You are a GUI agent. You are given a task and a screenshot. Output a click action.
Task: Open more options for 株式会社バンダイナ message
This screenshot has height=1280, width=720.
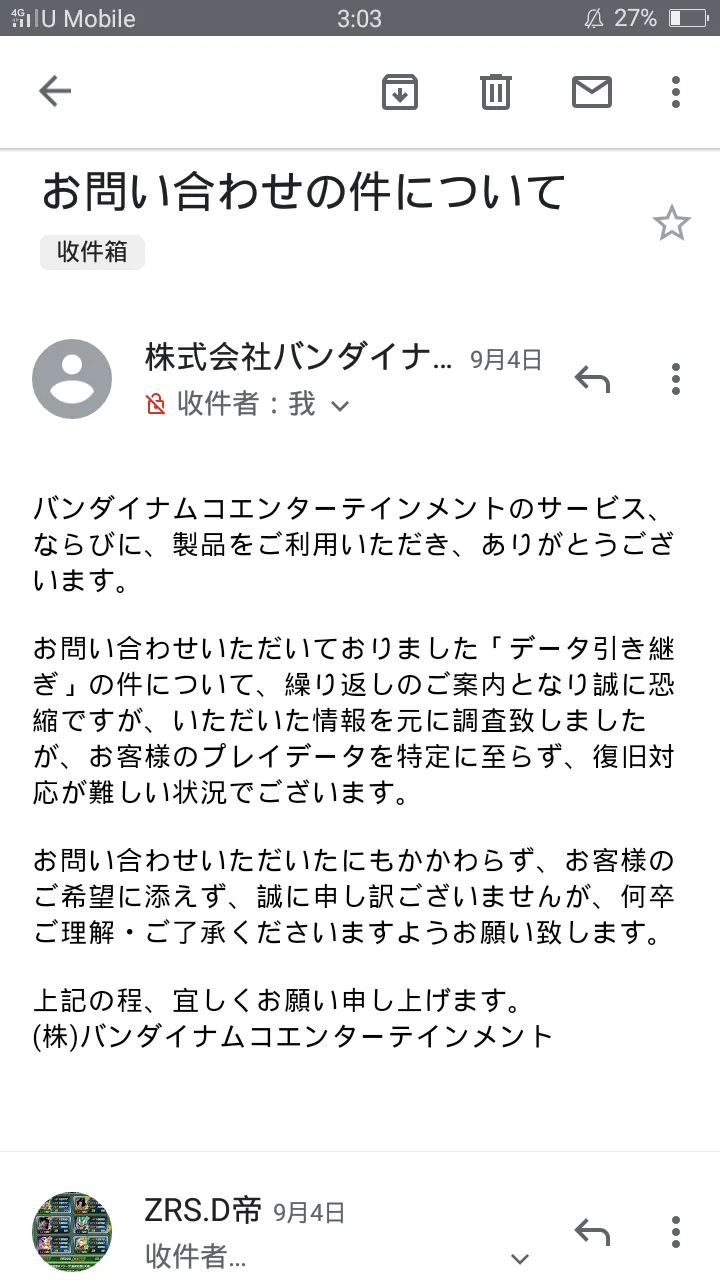(676, 379)
